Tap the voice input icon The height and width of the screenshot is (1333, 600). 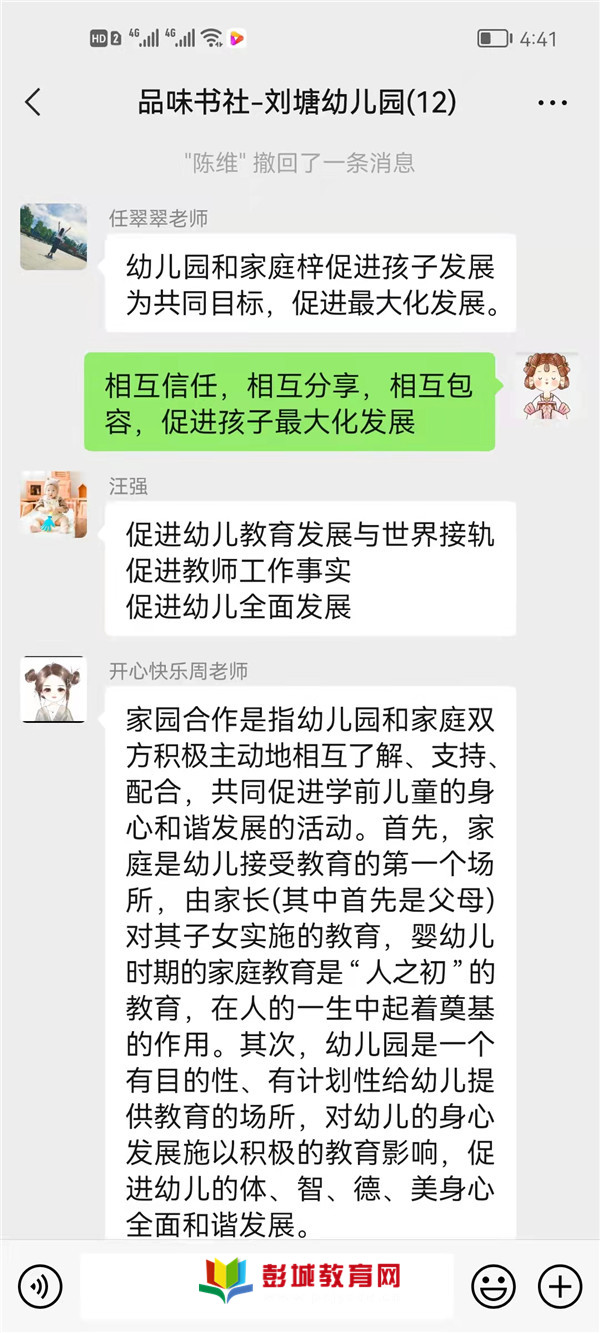(40, 1285)
